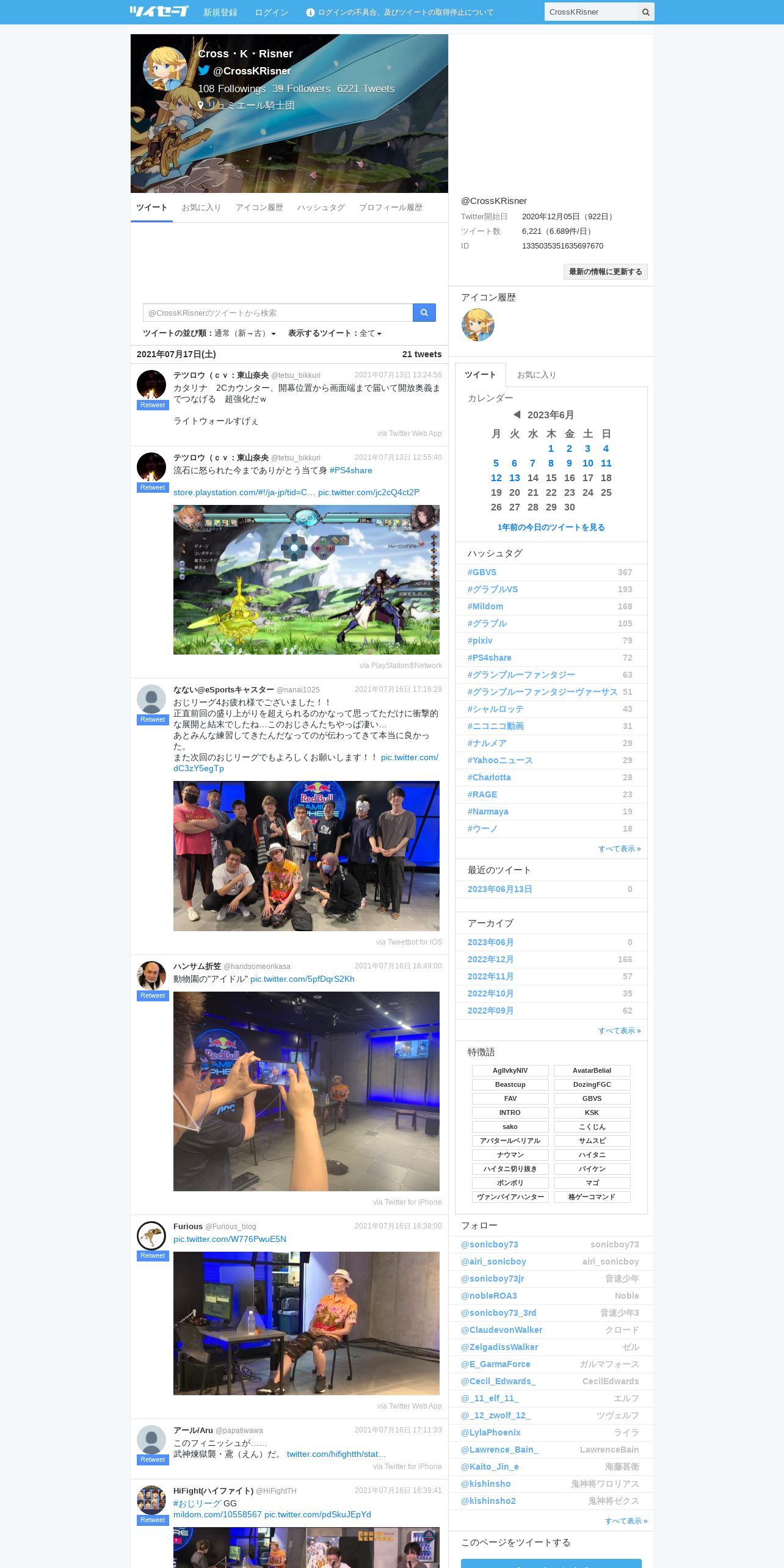Select June 13 in the calendar
Viewport: 784px width, 1568px height.
(x=515, y=478)
